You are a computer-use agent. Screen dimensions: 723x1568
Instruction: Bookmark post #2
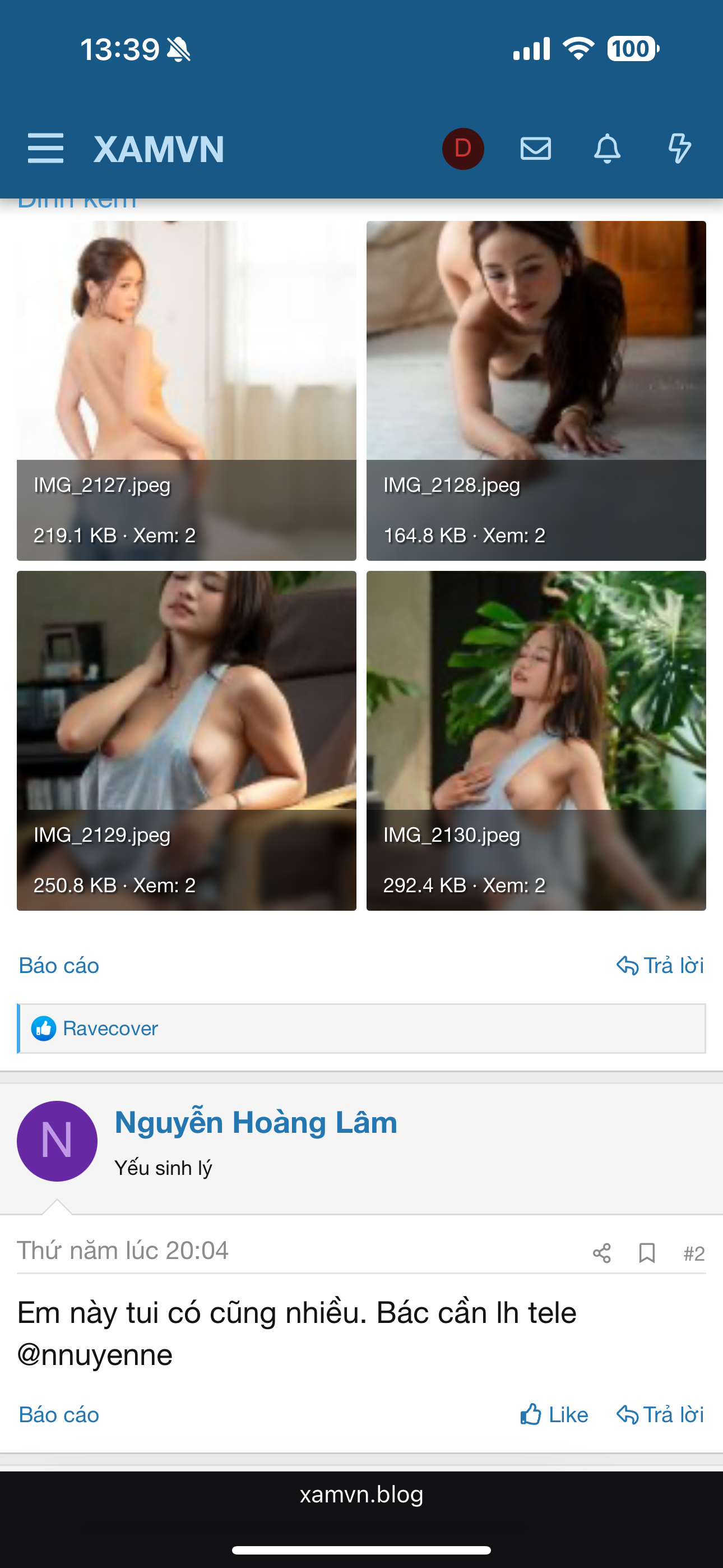[x=647, y=1253]
